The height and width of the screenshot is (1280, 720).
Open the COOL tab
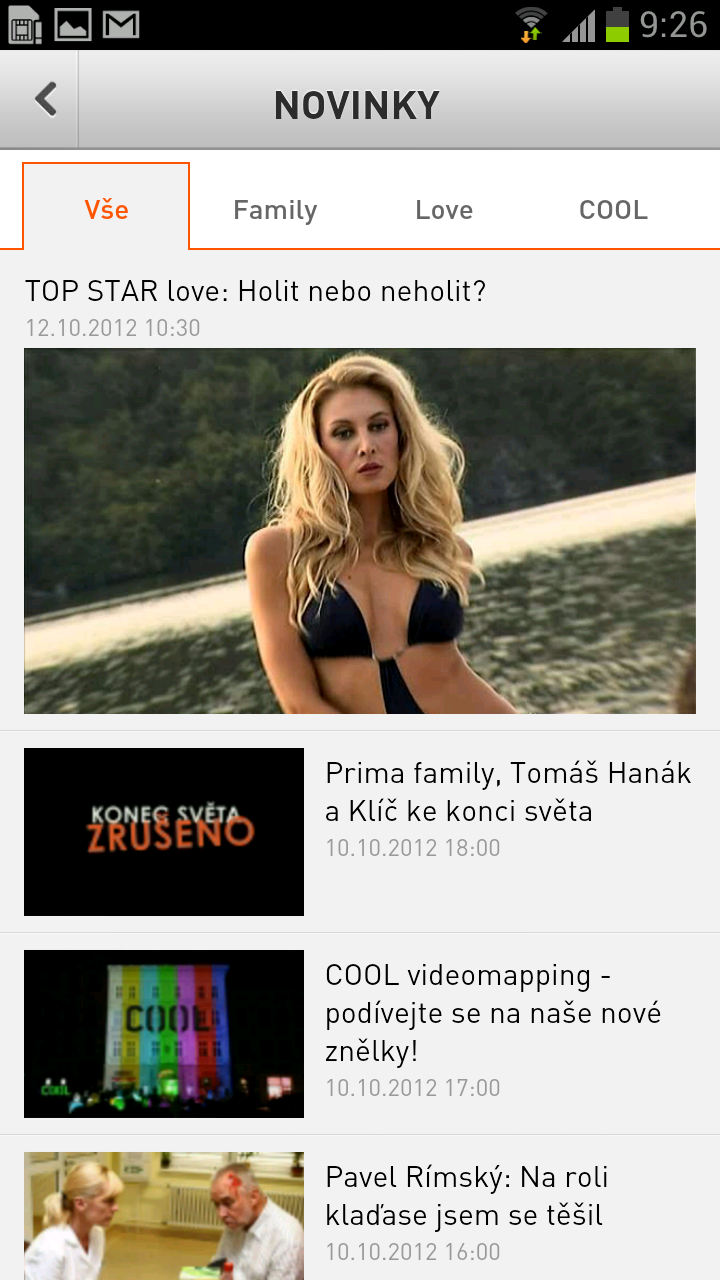tap(613, 209)
